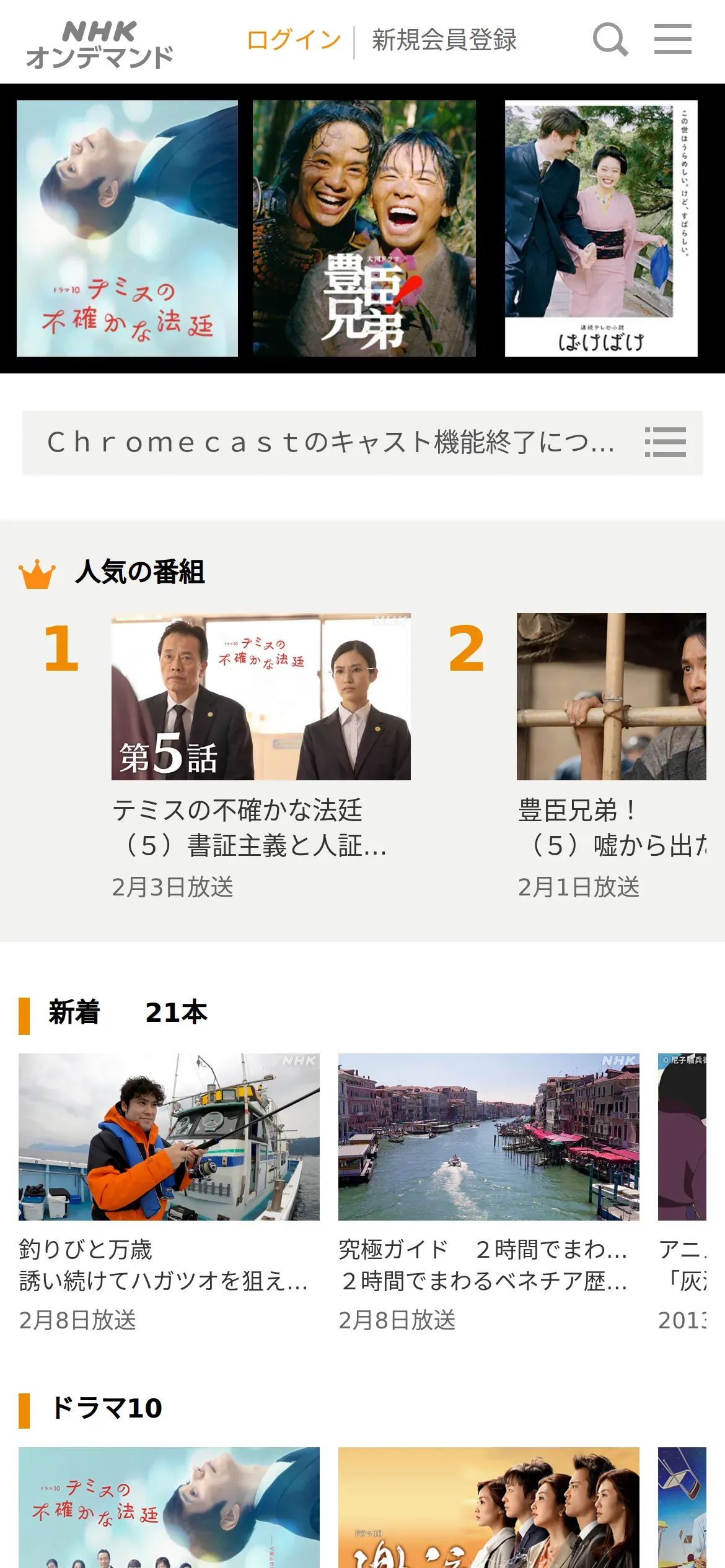Viewport: 725px width, 1568px height.
Task: Open ranked first テミスの不確かな法廷 episode 5
Action: point(261,697)
